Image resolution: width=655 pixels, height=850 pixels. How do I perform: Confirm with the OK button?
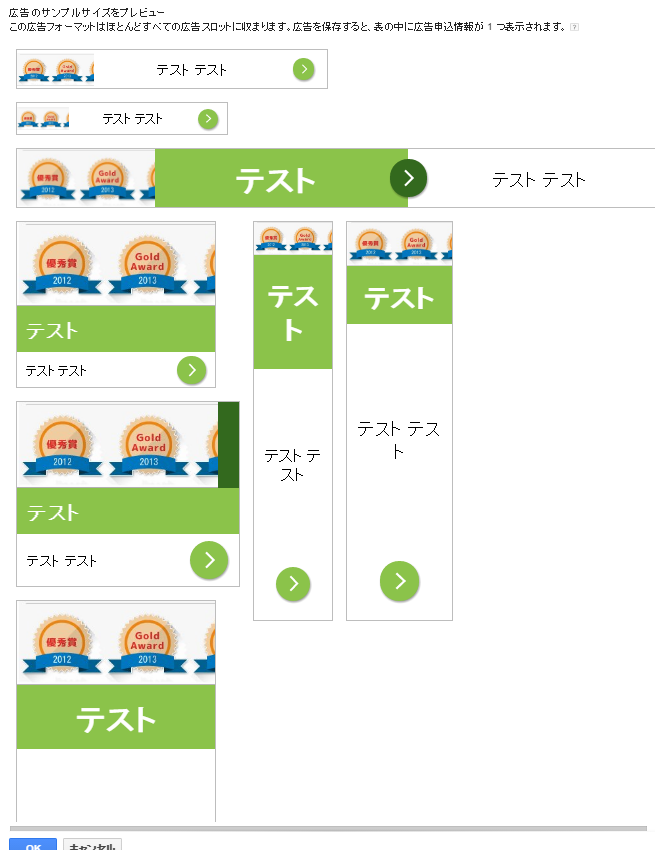pyautogui.click(x=33, y=844)
